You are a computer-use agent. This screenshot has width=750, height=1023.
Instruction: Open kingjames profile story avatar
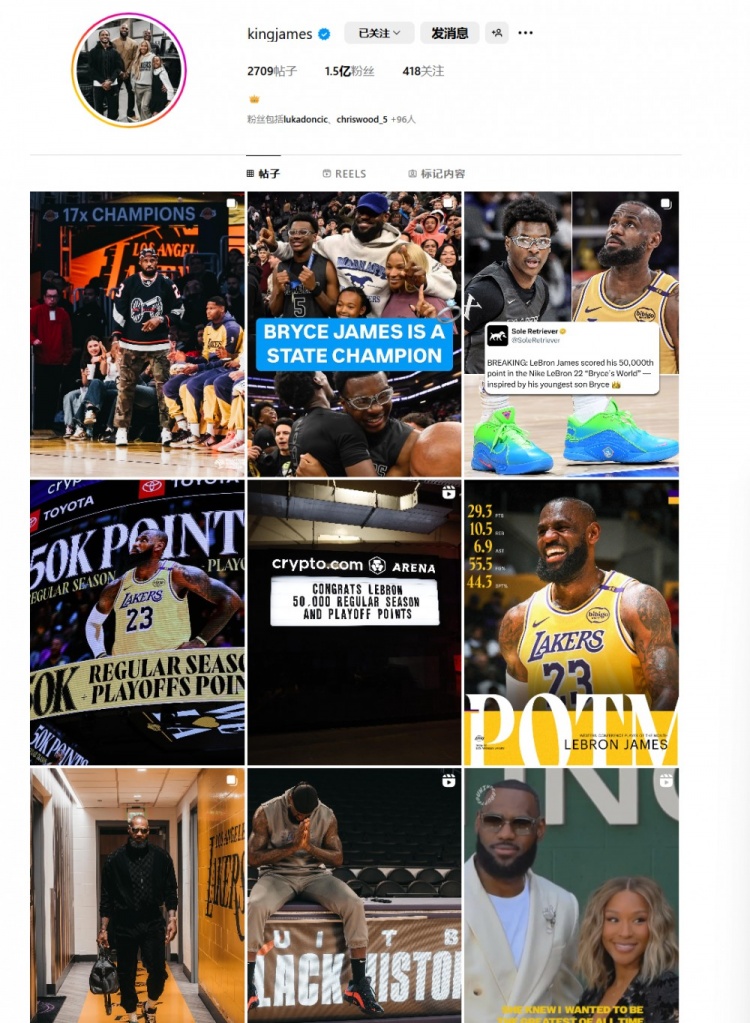(129, 70)
